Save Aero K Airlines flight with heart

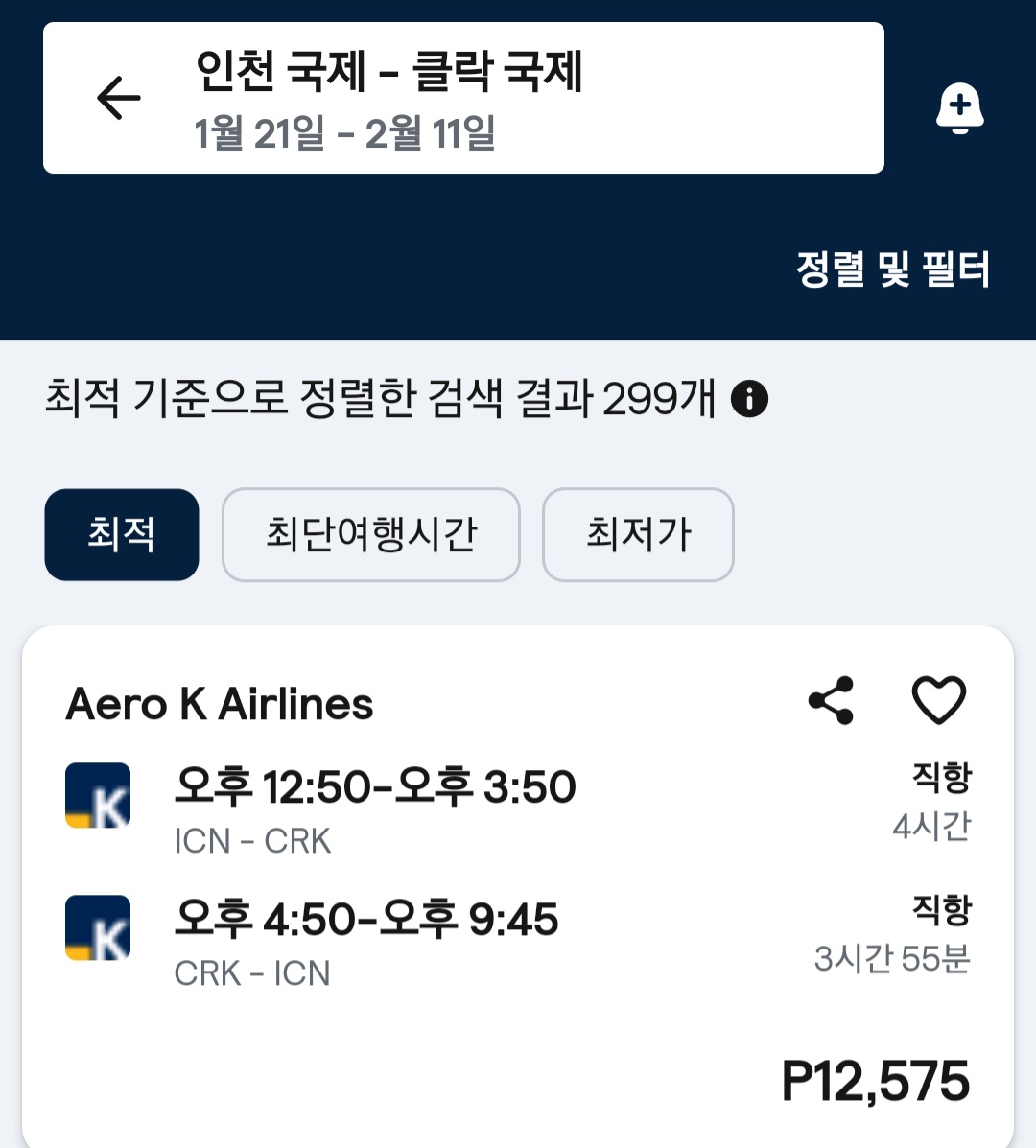(x=938, y=701)
